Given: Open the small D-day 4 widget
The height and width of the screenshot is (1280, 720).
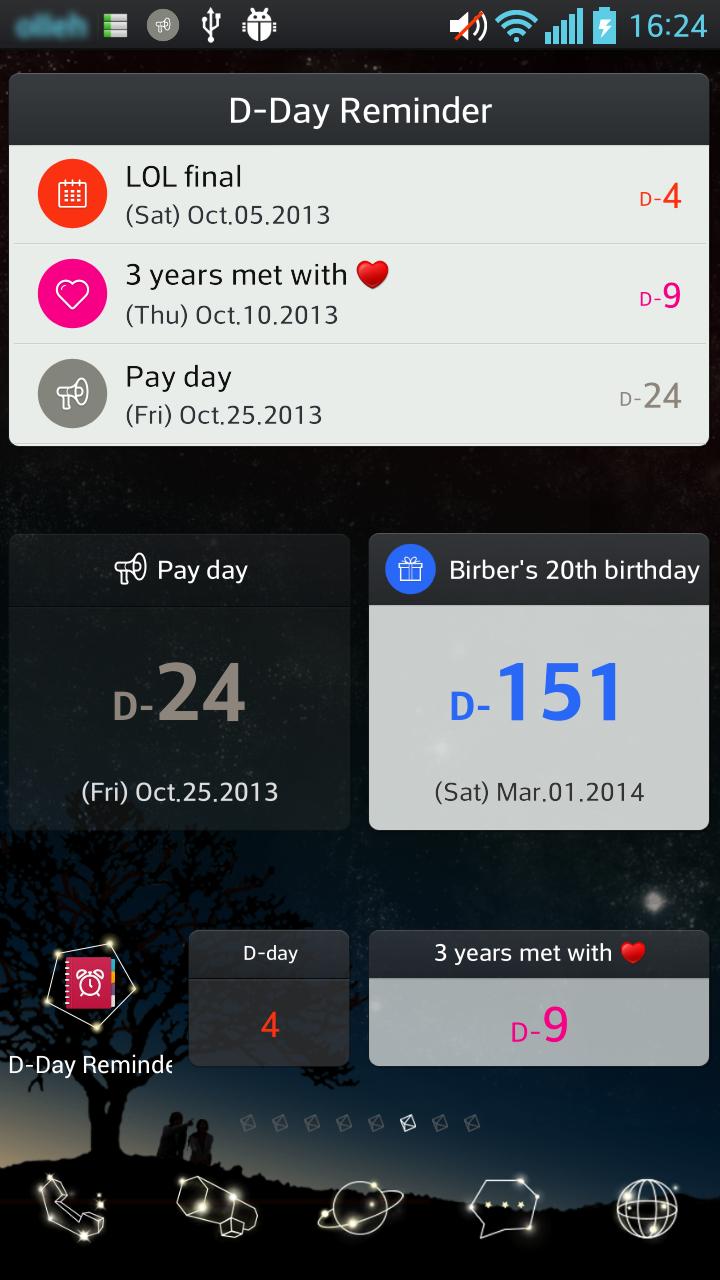Looking at the screenshot, I should click(x=269, y=1000).
